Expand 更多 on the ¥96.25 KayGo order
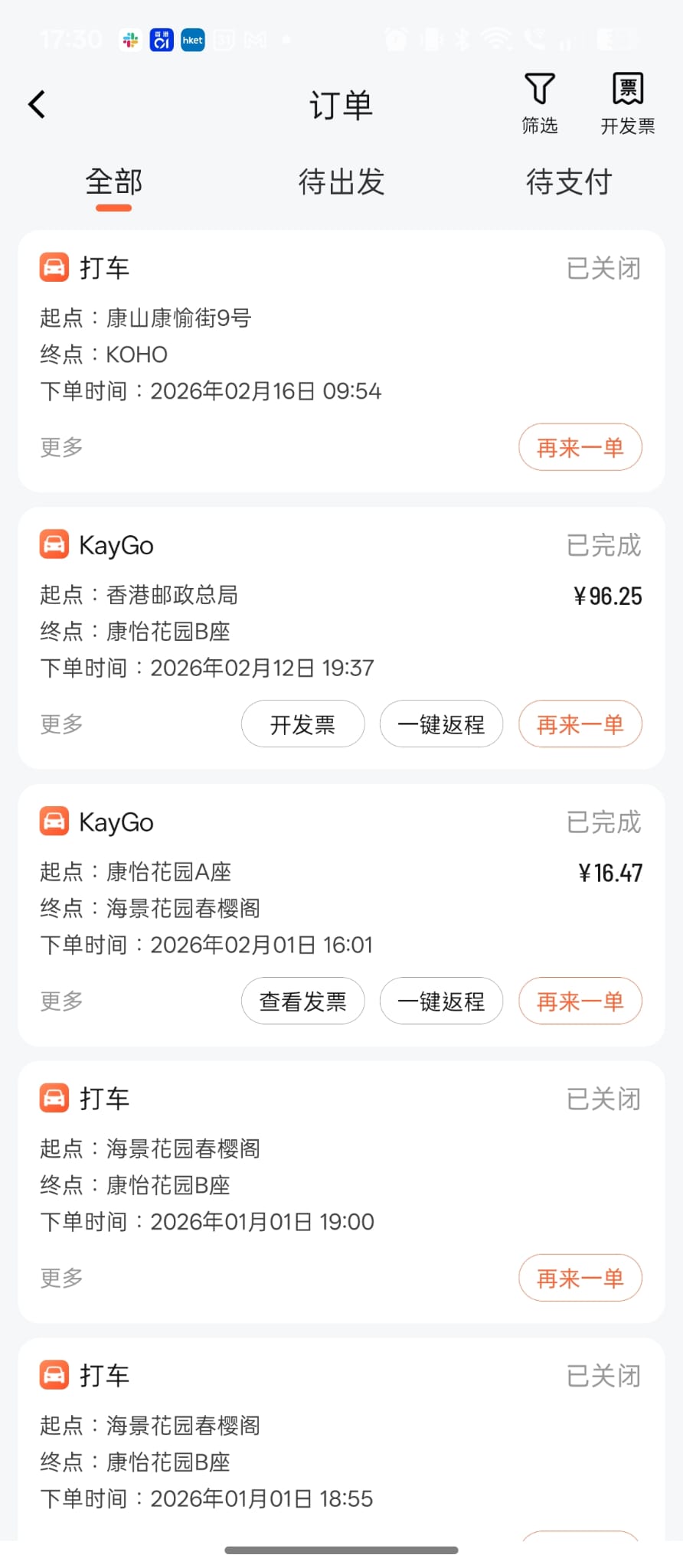Image resolution: width=683 pixels, height=1568 pixels. coord(60,724)
